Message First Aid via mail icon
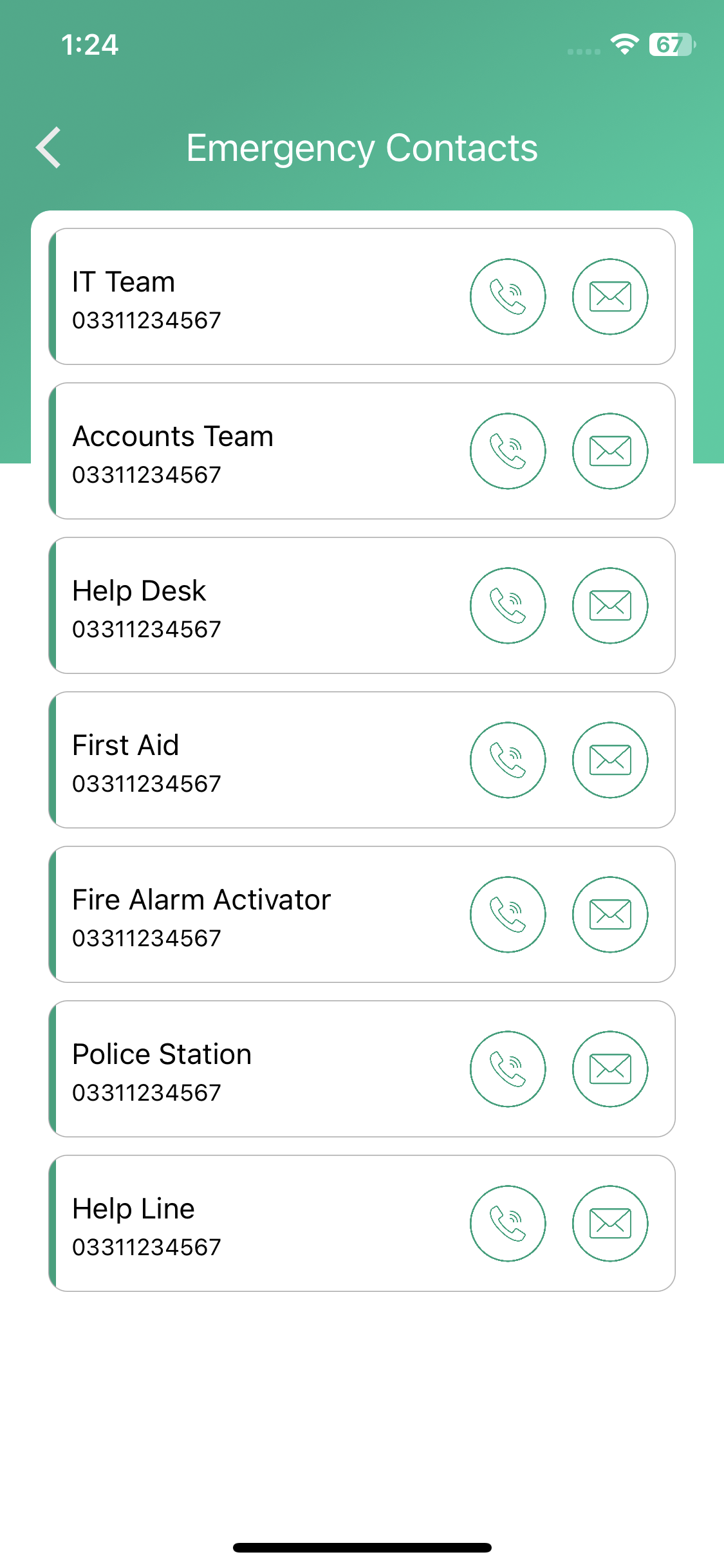The height and width of the screenshot is (1568, 724). tap(610, 760)
